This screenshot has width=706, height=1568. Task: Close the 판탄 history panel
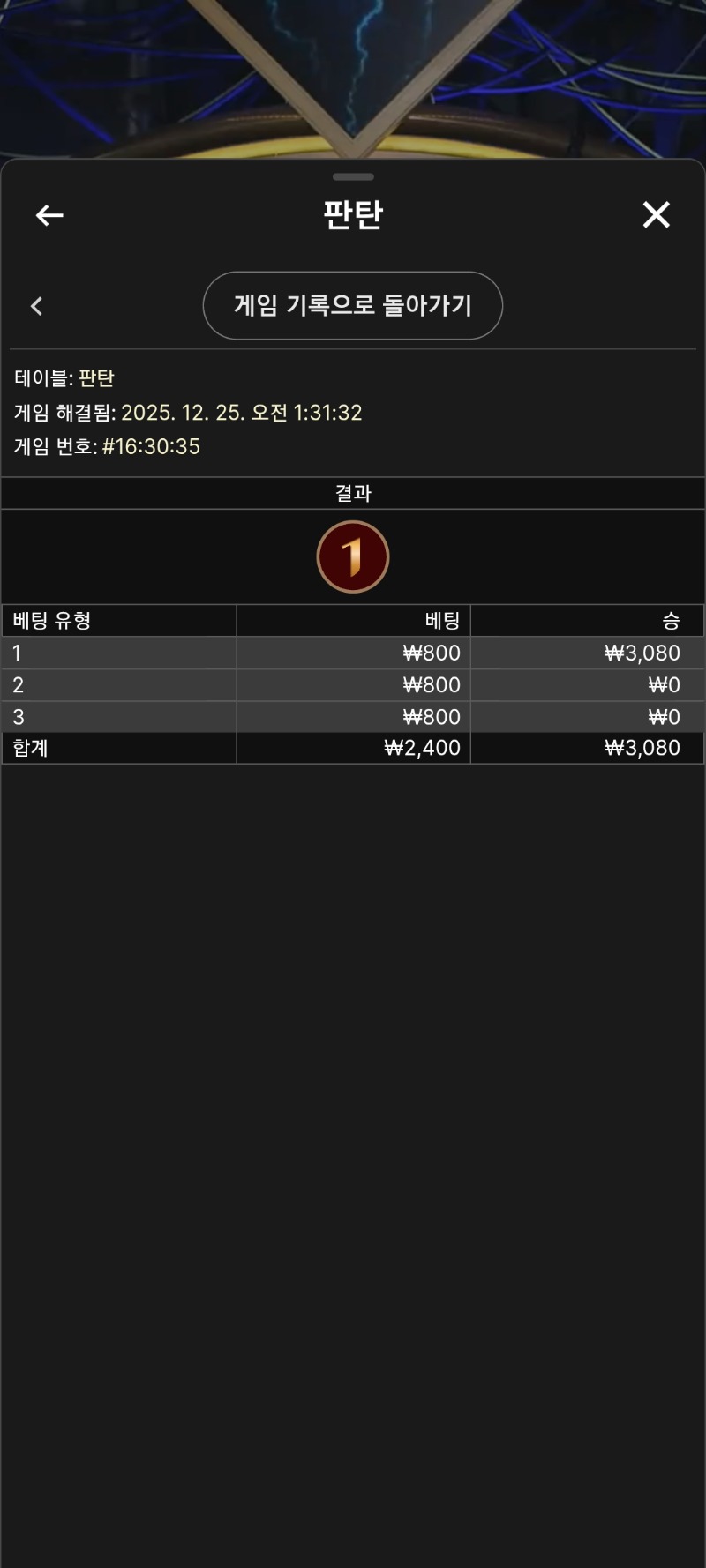(656, 214)
